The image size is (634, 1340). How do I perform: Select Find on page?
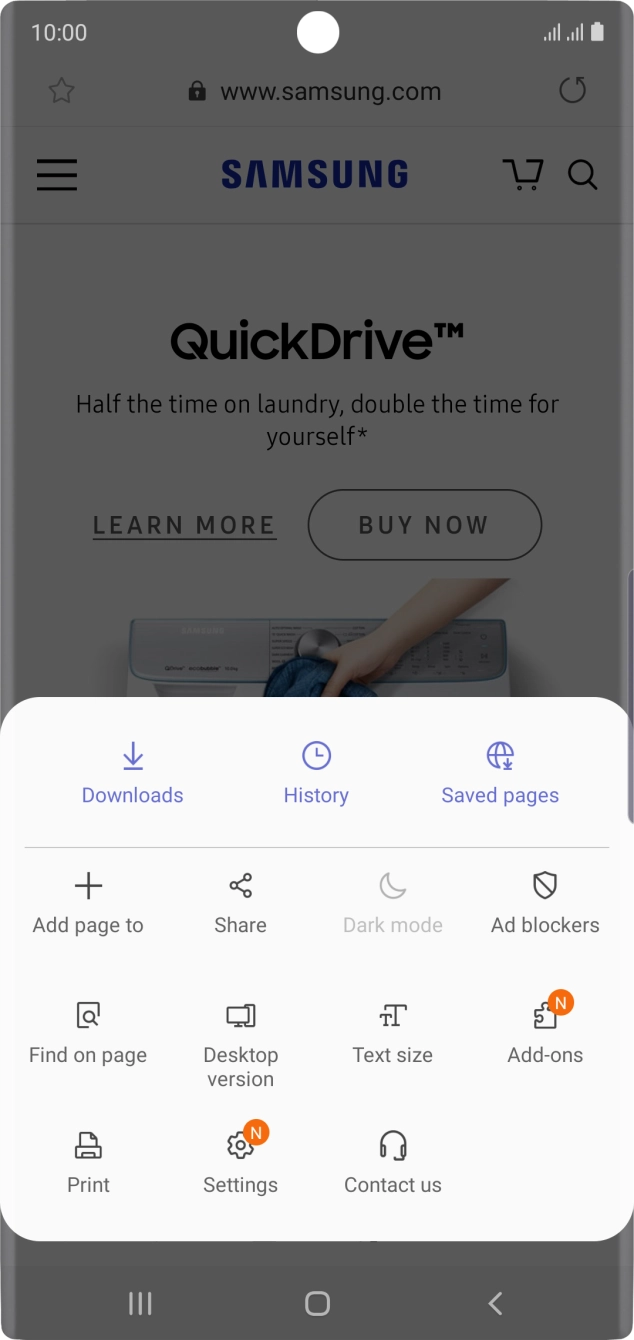[x=88, y=1033]
